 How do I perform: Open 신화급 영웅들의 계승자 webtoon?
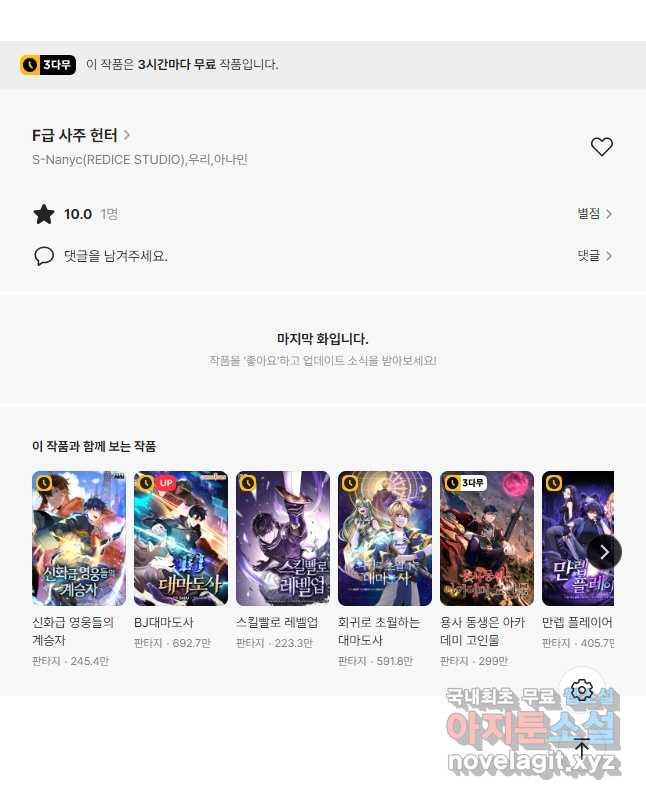(79, 538)
